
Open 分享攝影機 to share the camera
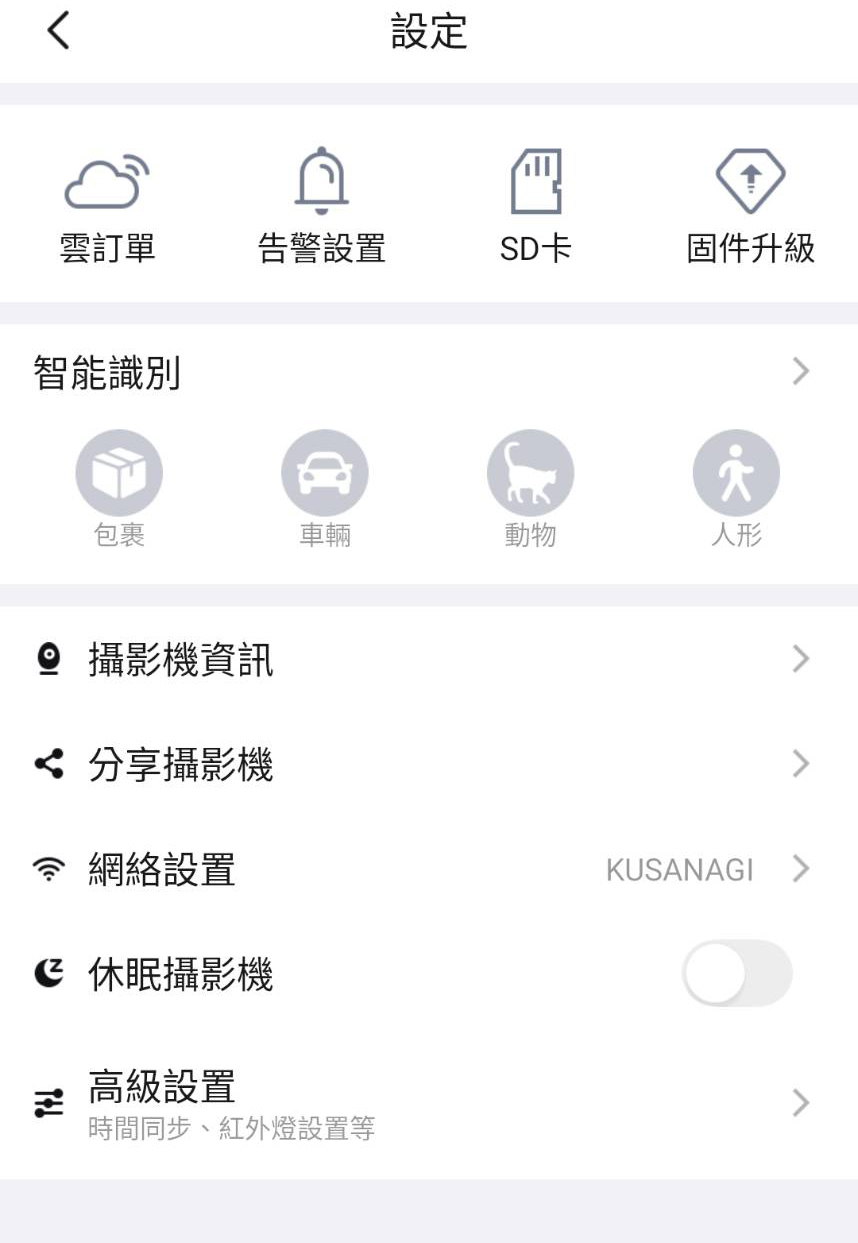click(x=429, y=765)
